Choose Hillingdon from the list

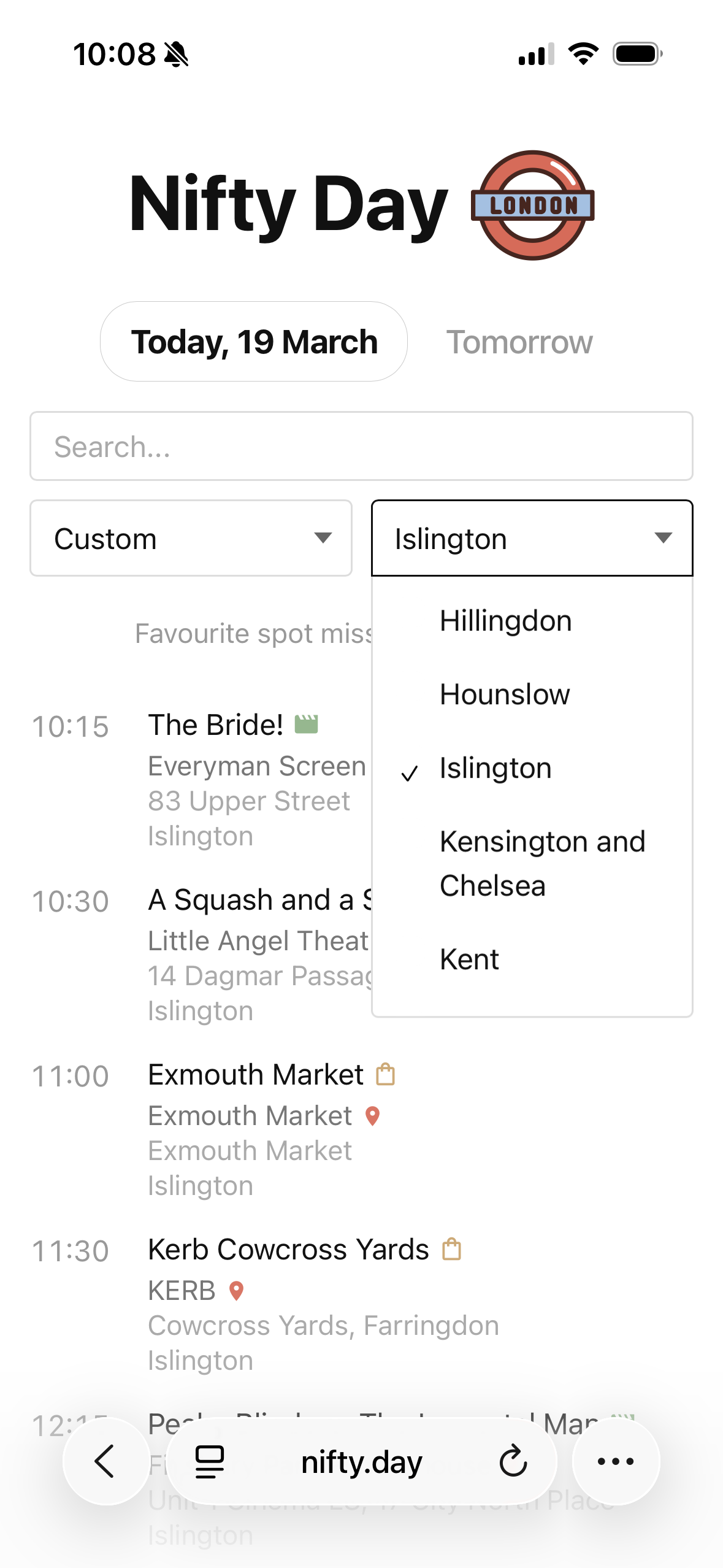pos(505,621)
